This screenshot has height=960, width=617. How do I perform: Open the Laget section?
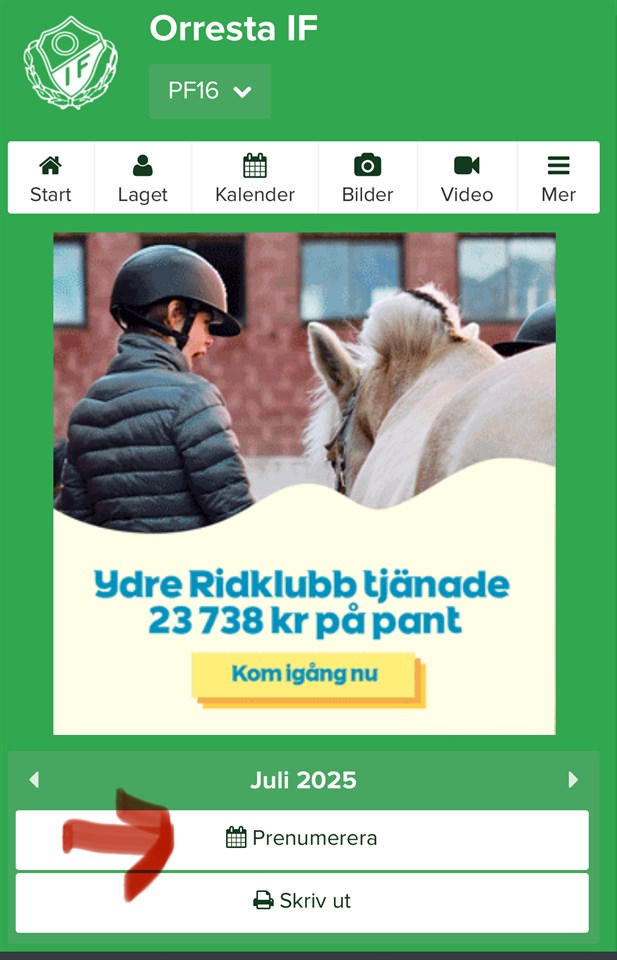(143, 178)
